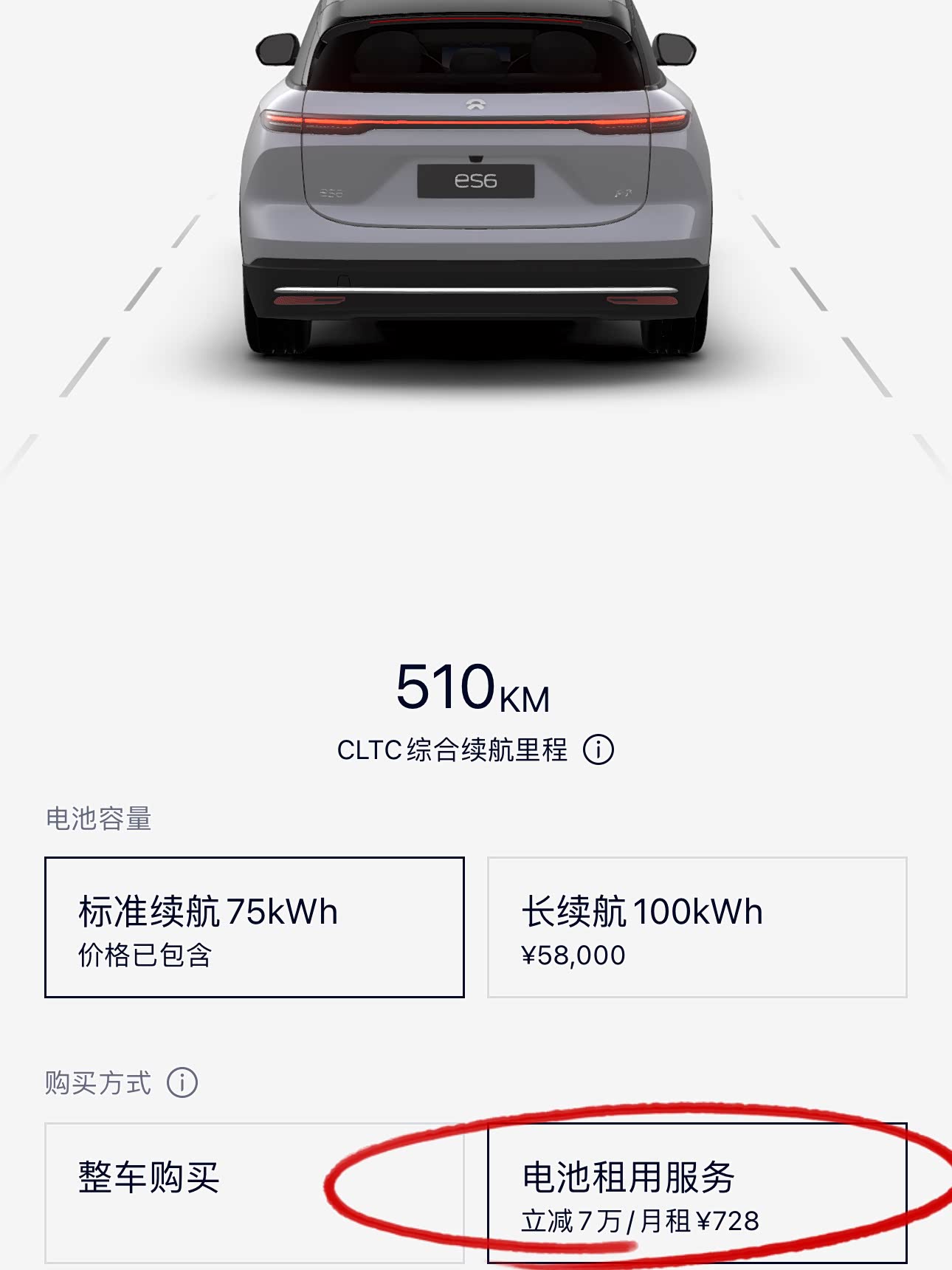This screenshot has height=1270, width=952.
Task: Click the rear view of the ES6 car
Action: point(476,185)
